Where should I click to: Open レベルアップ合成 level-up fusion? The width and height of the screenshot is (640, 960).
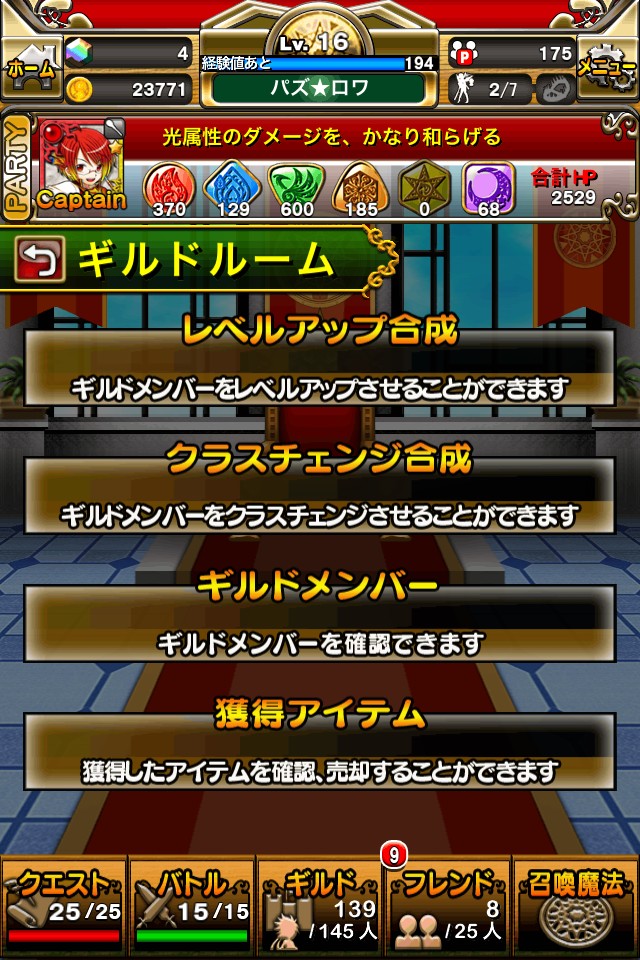point(320,366)
